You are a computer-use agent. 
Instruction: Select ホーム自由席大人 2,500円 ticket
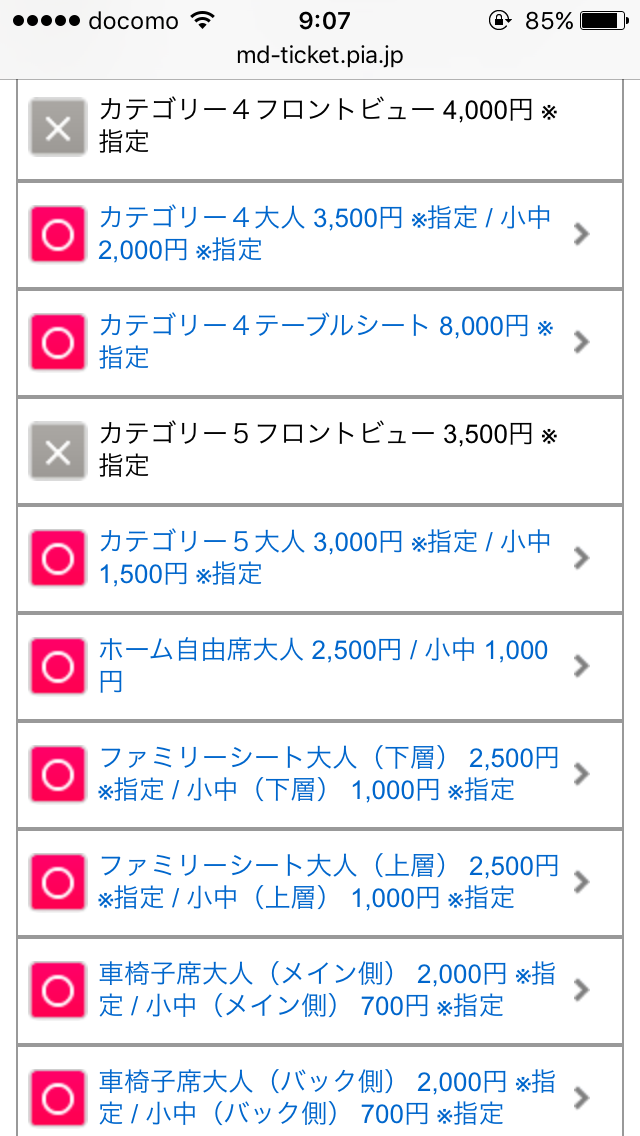[x=324, y=666]
